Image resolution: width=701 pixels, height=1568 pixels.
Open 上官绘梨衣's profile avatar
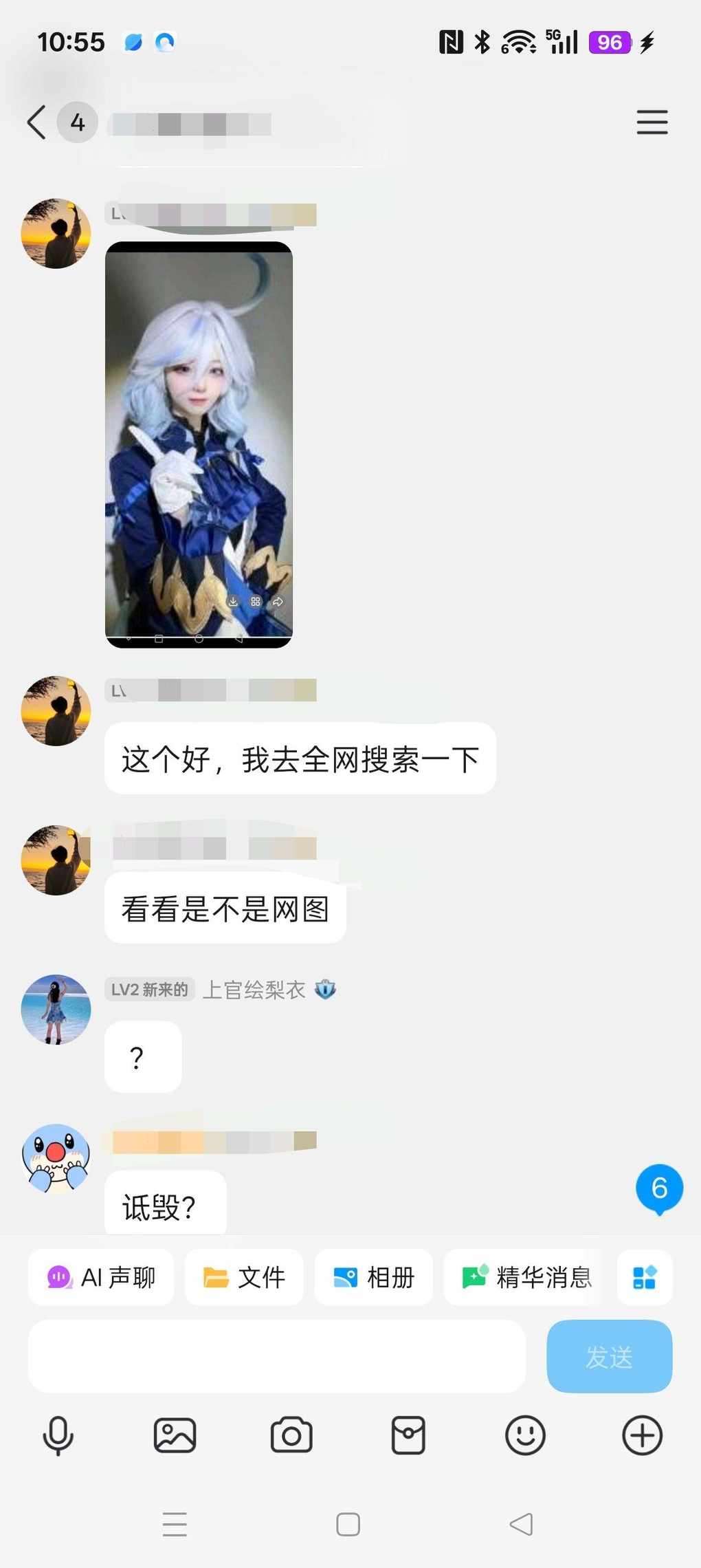(x=56, y=1009)
